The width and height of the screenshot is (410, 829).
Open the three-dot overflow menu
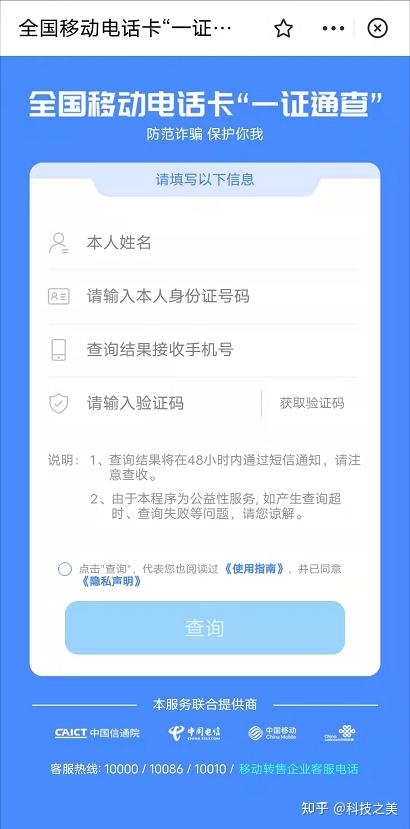[333, 29]
